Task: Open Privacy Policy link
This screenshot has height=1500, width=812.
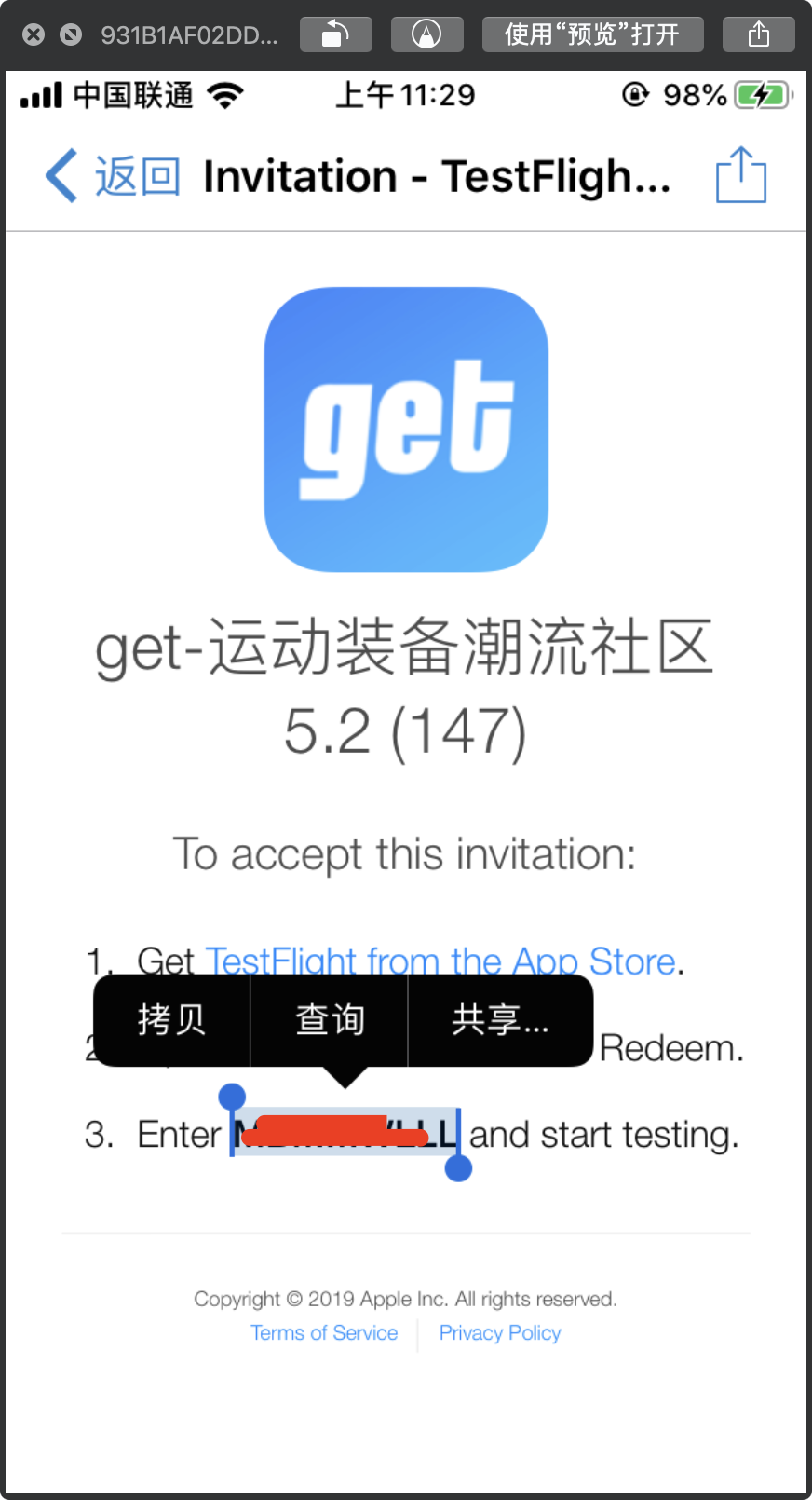Action: [x=500, y=1333]
